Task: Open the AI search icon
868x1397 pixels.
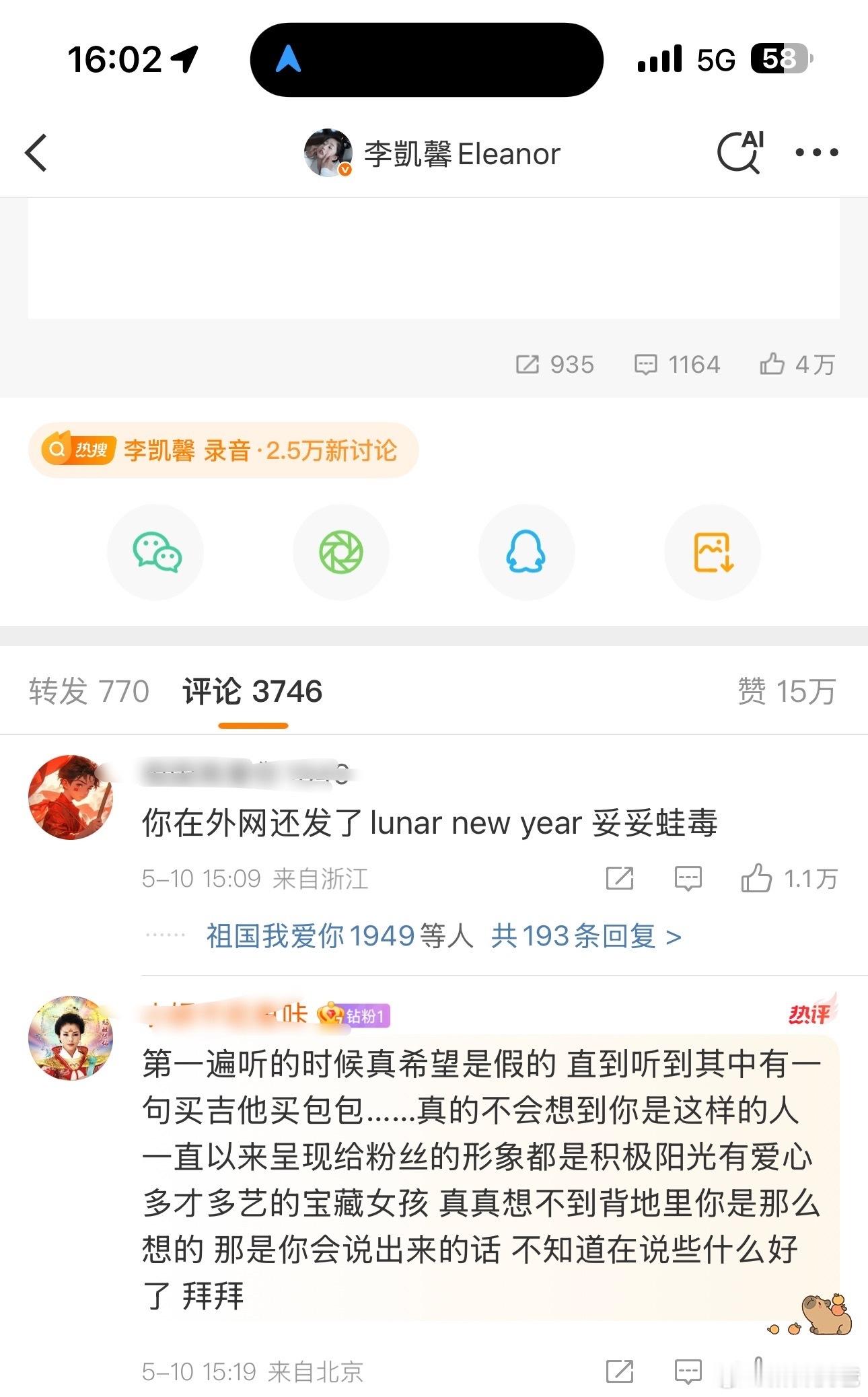Action: coord(739,153)
